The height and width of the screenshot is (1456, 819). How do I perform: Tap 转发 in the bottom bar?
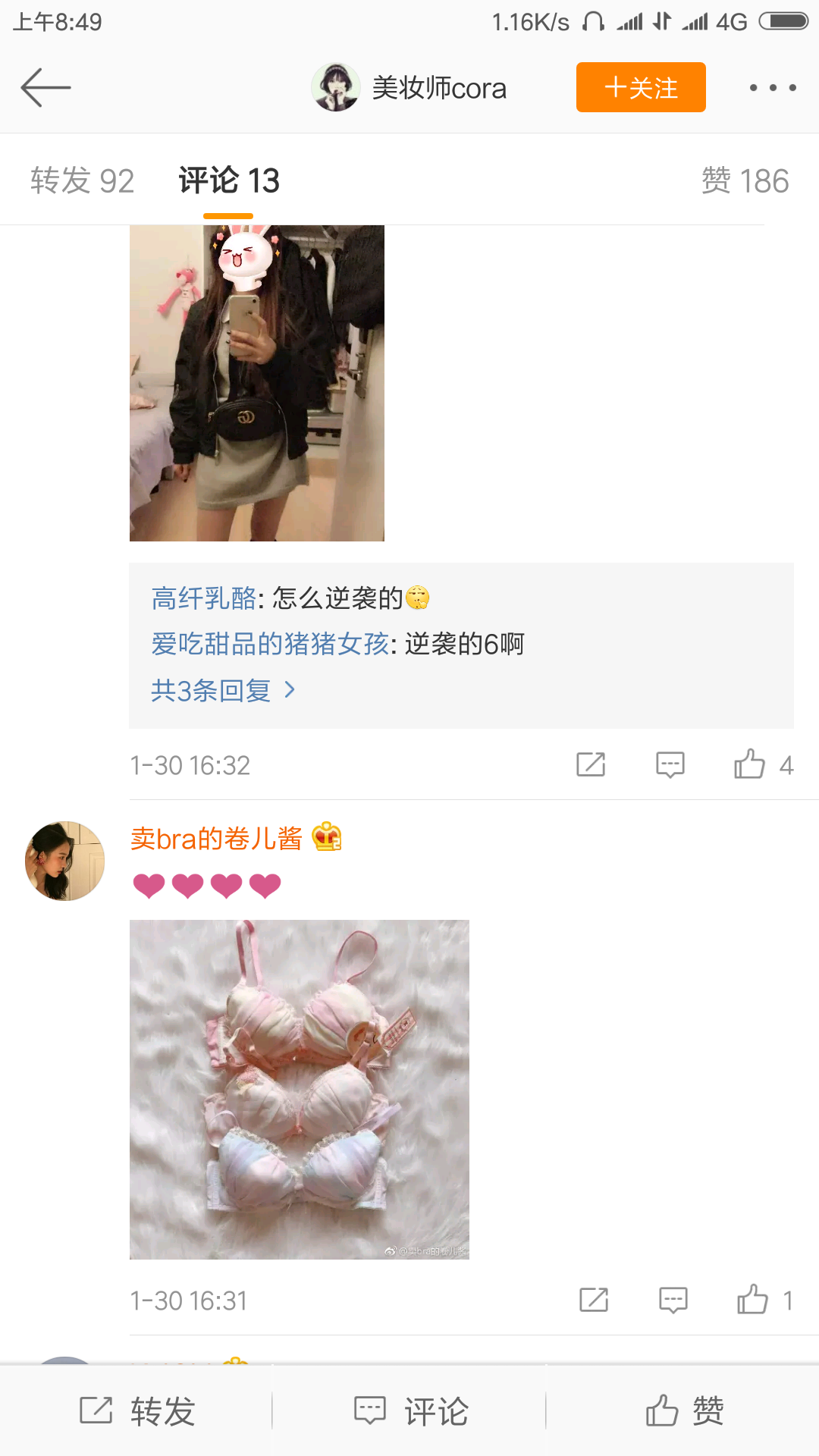[138, 1411]
